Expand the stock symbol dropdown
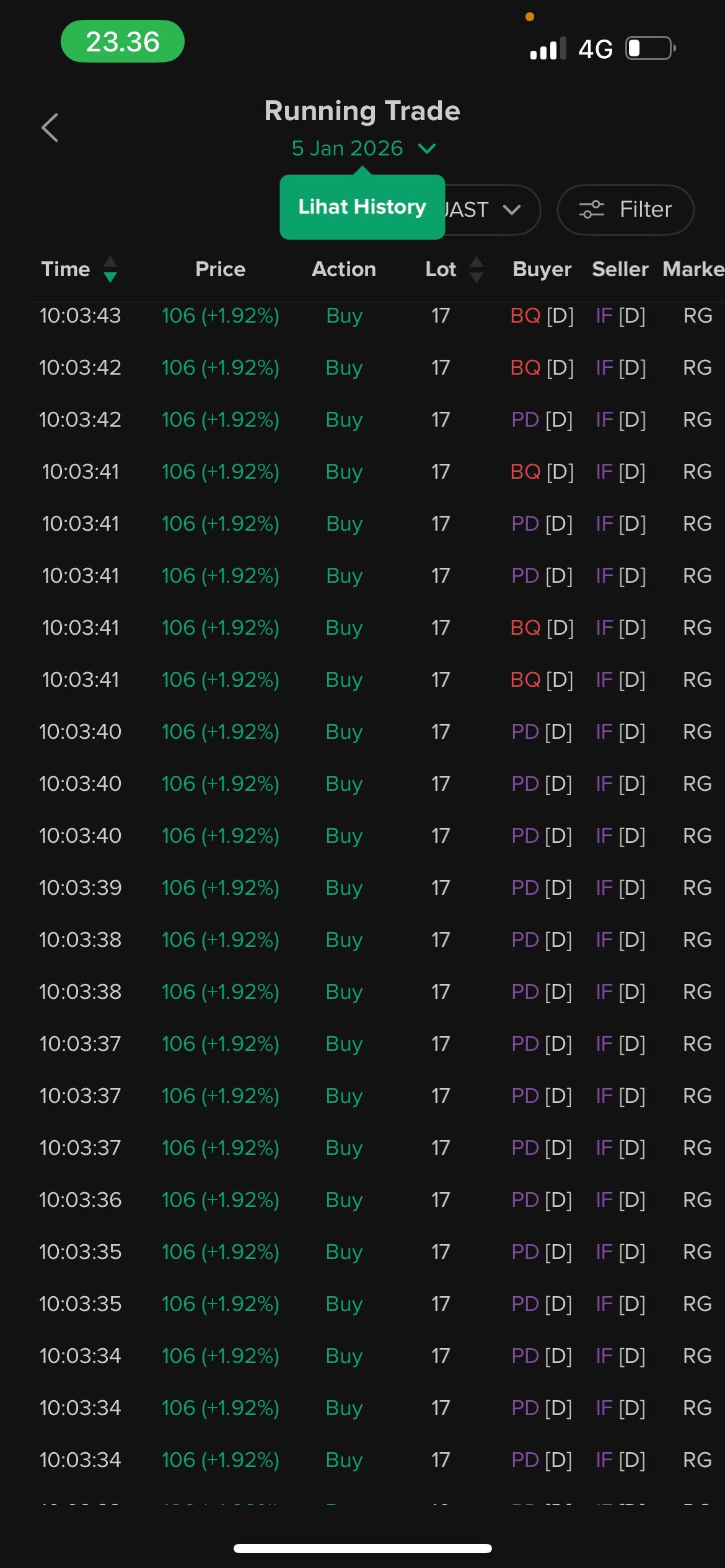This screenshot has width=725, height=1568. pos(490,210)
